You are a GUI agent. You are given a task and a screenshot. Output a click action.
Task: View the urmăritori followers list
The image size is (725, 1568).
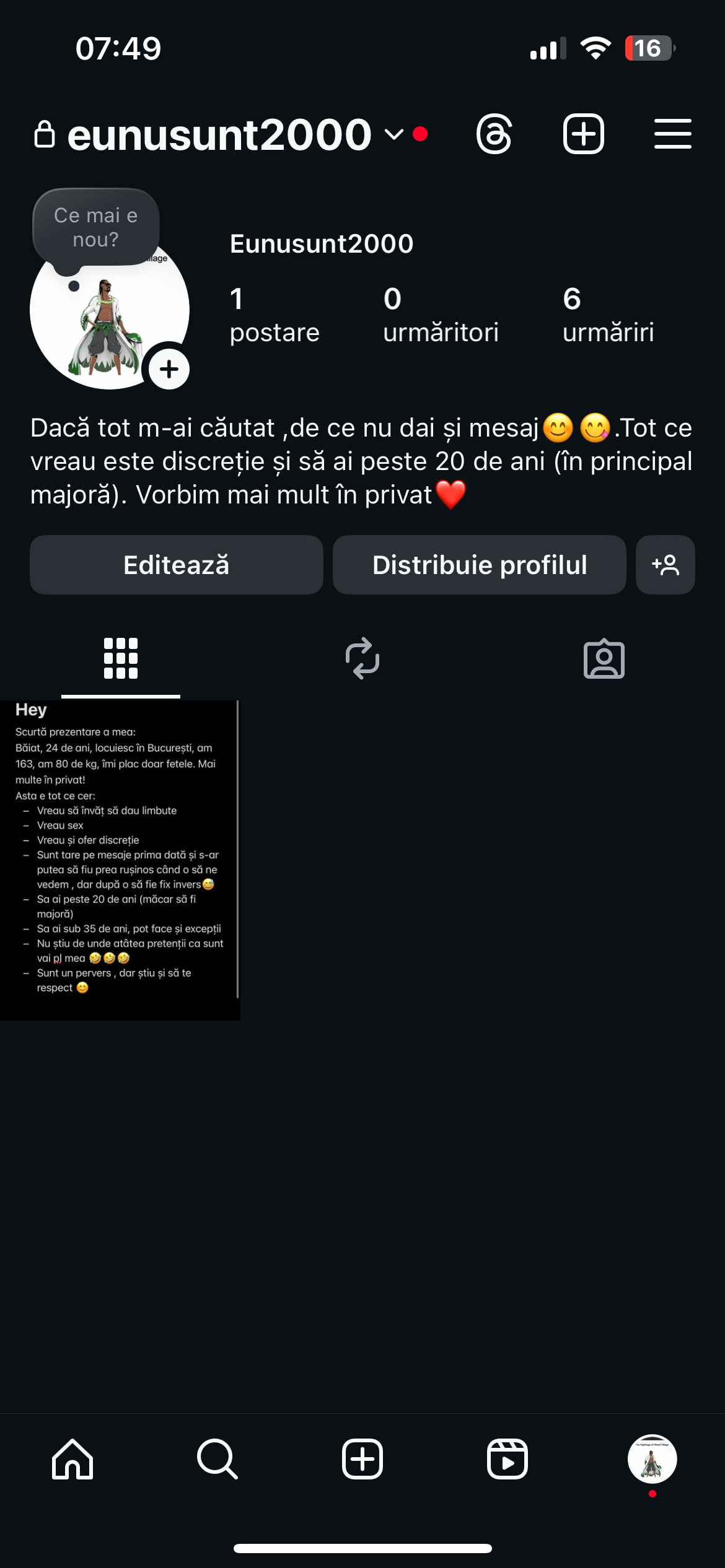click(441, 315)
